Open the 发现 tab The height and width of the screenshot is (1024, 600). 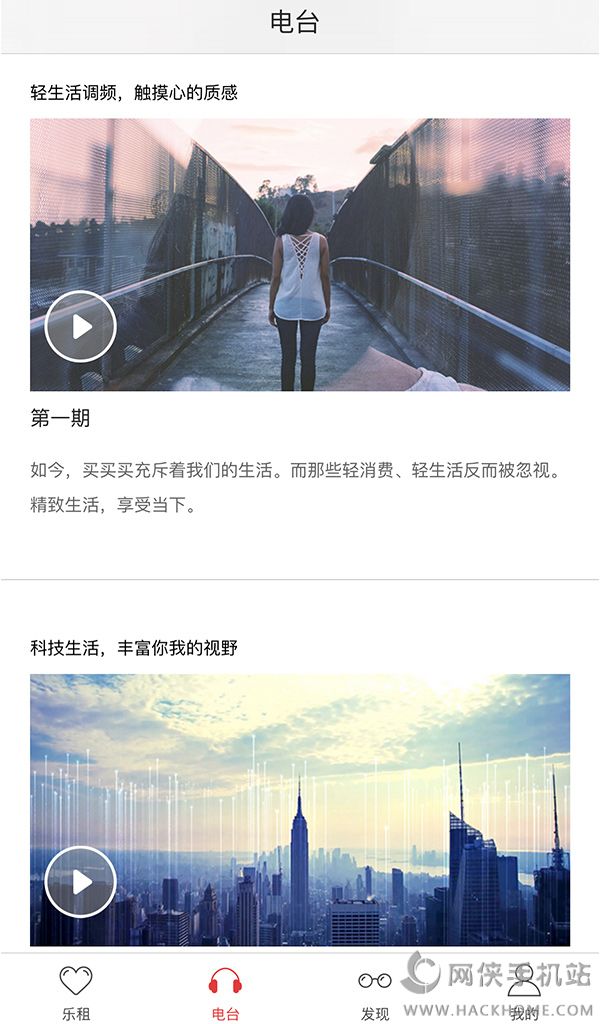point(375,993)
